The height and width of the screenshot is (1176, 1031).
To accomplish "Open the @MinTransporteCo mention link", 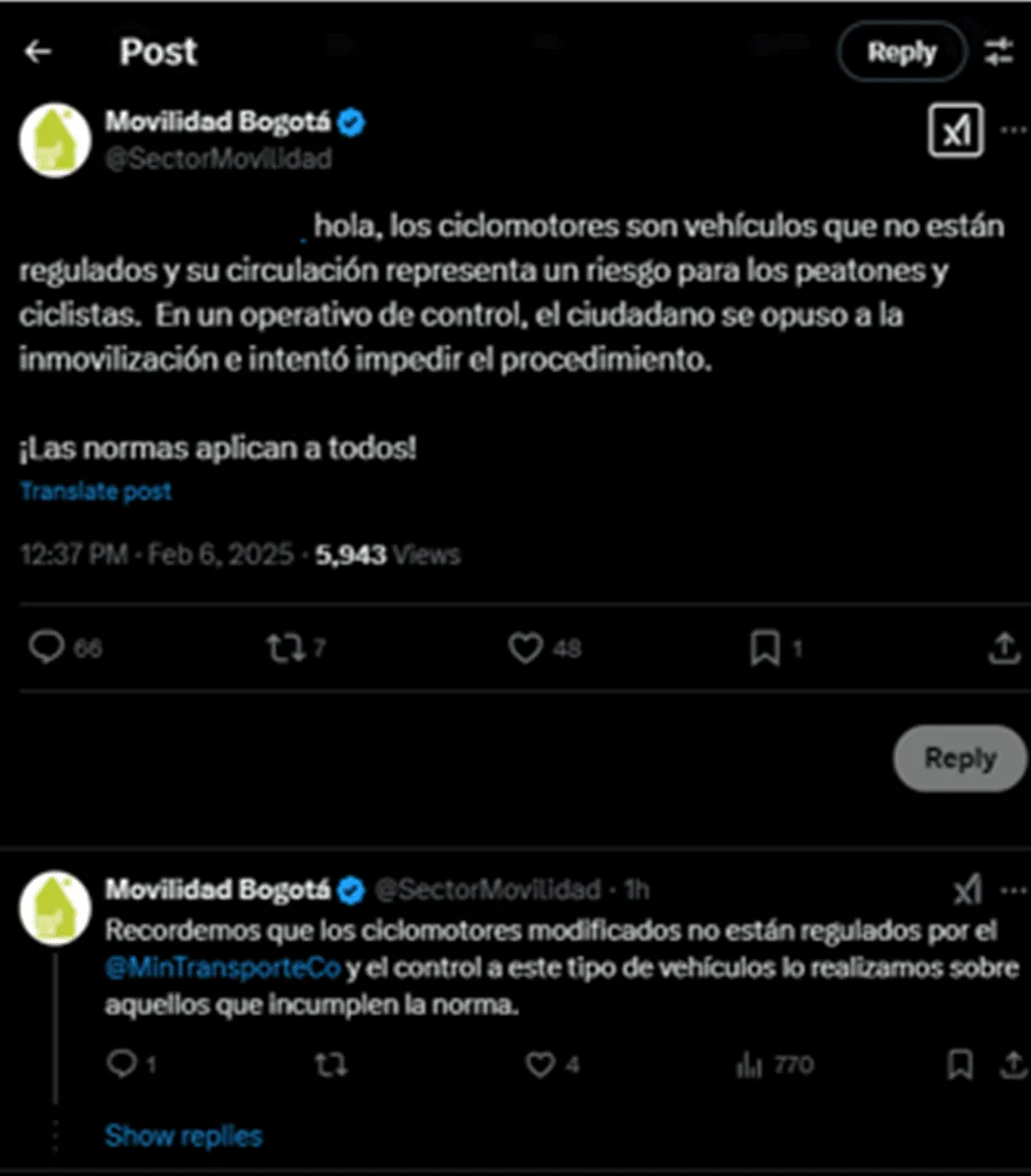I will coord(223,968).
